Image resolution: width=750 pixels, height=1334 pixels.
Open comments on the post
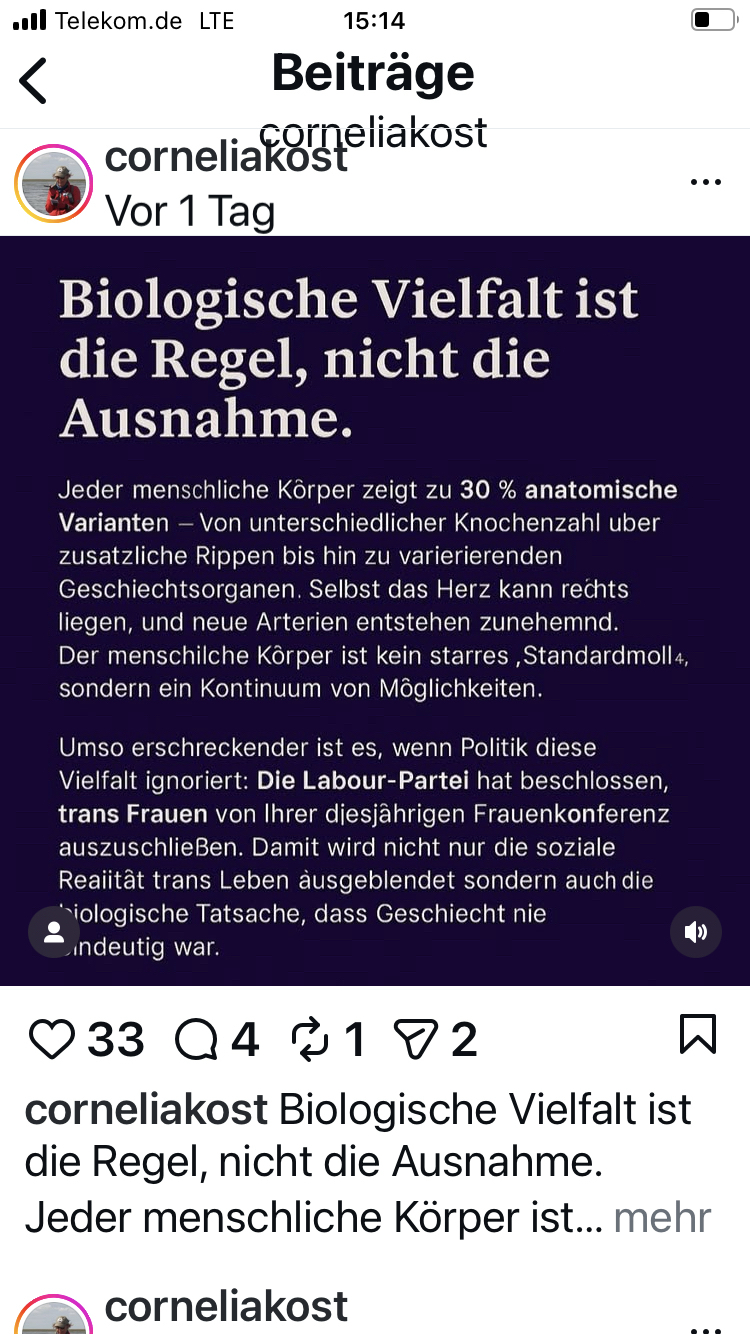tap(196, 1040)
